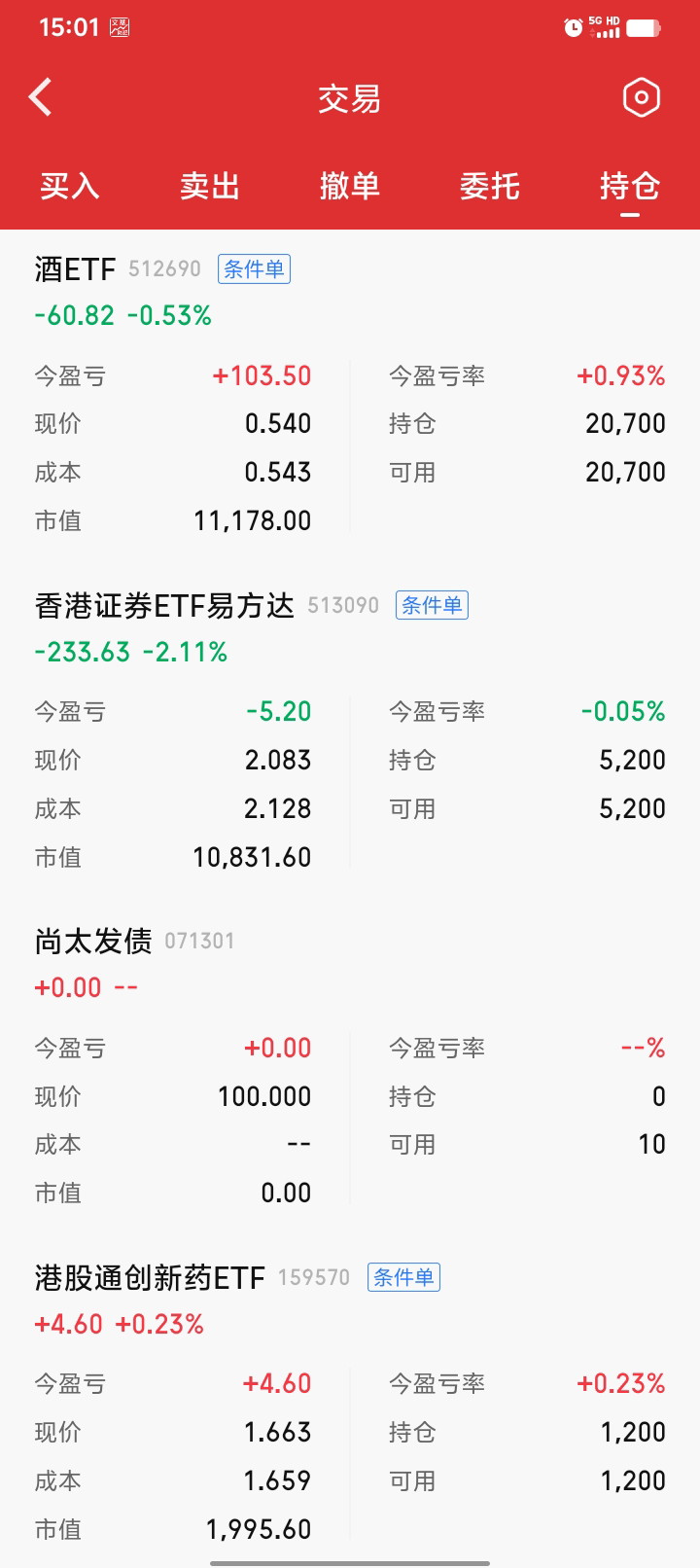Open the 尚太发债 position row
This screenshot has width=700, height=1568.
coord(93,942)
